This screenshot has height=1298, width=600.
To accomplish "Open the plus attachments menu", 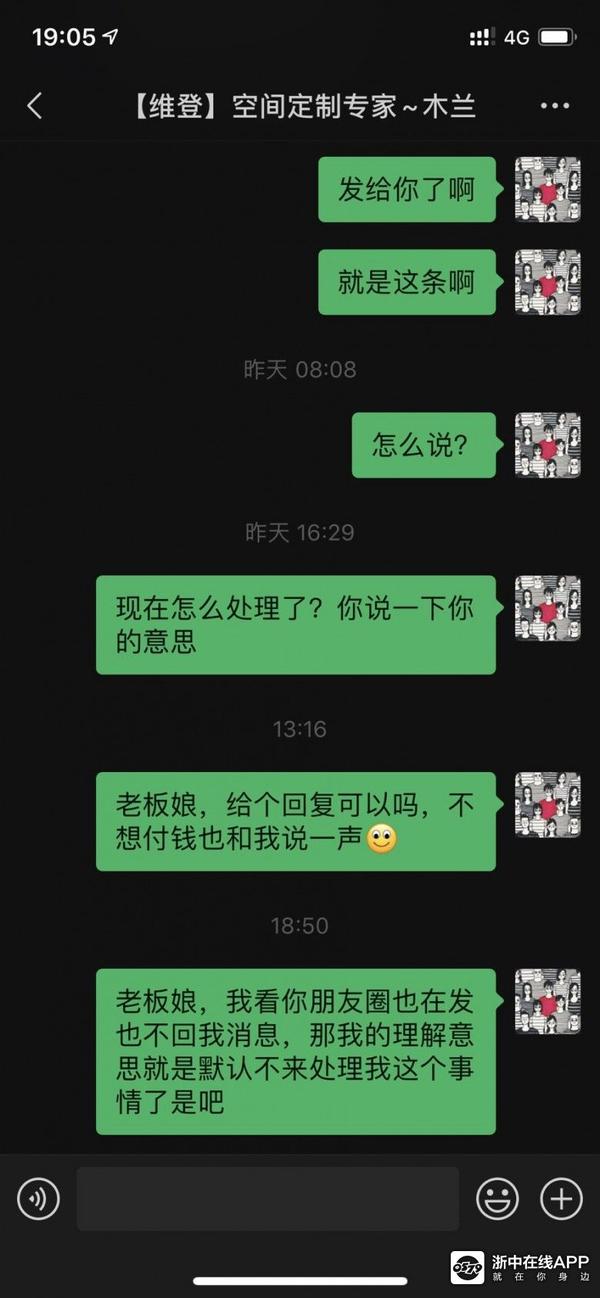I will pyautogui.click(x=561, y=1197).
